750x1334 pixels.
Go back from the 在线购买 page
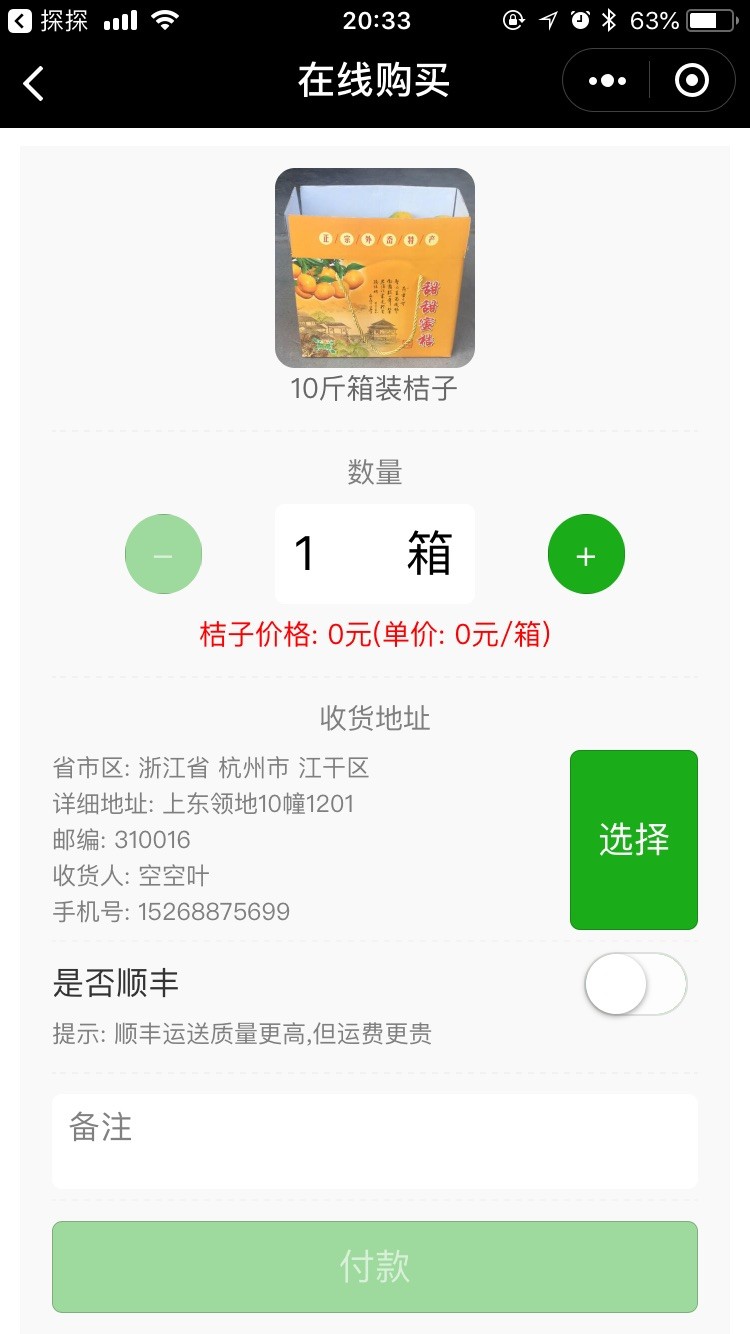click(x=34, y=82)
